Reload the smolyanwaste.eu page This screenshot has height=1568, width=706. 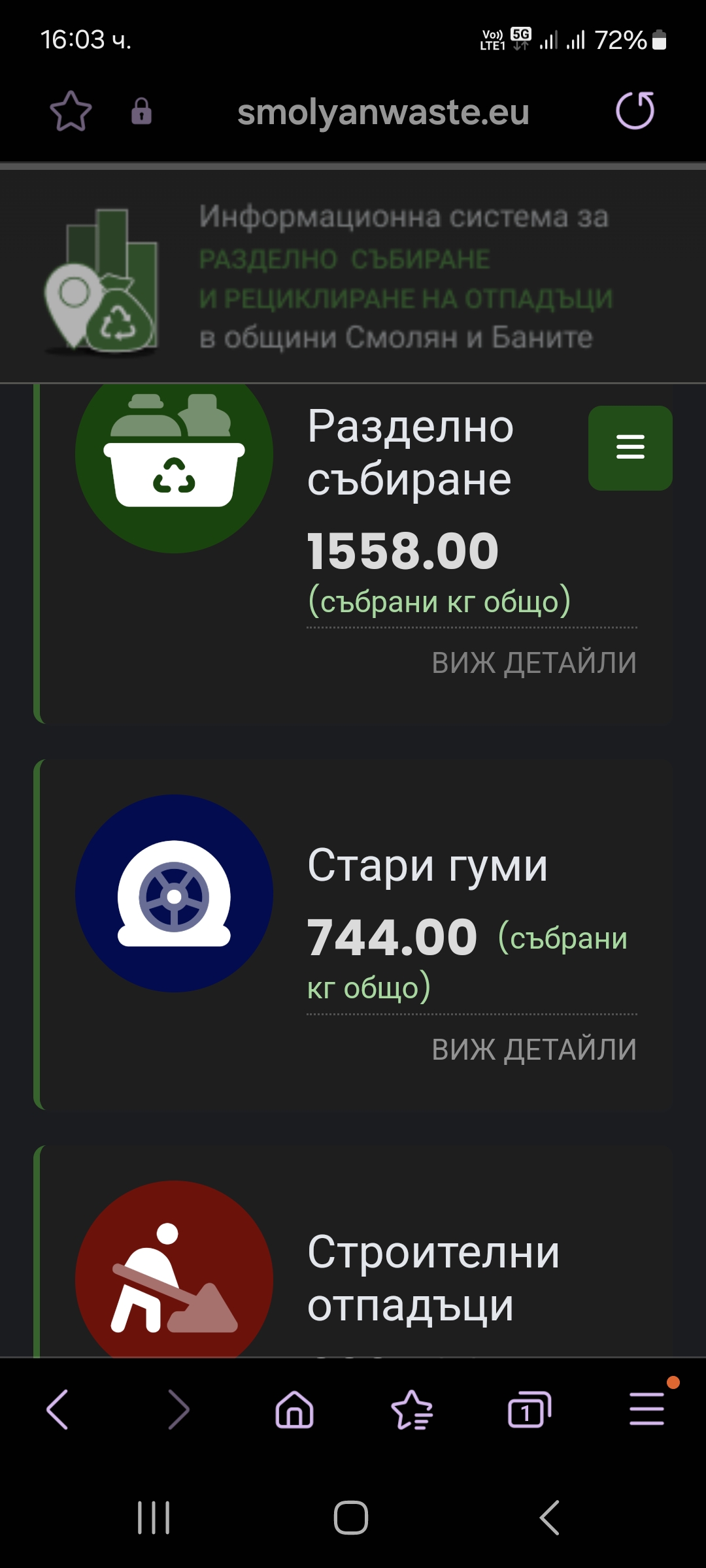click(x=635, y=110)
